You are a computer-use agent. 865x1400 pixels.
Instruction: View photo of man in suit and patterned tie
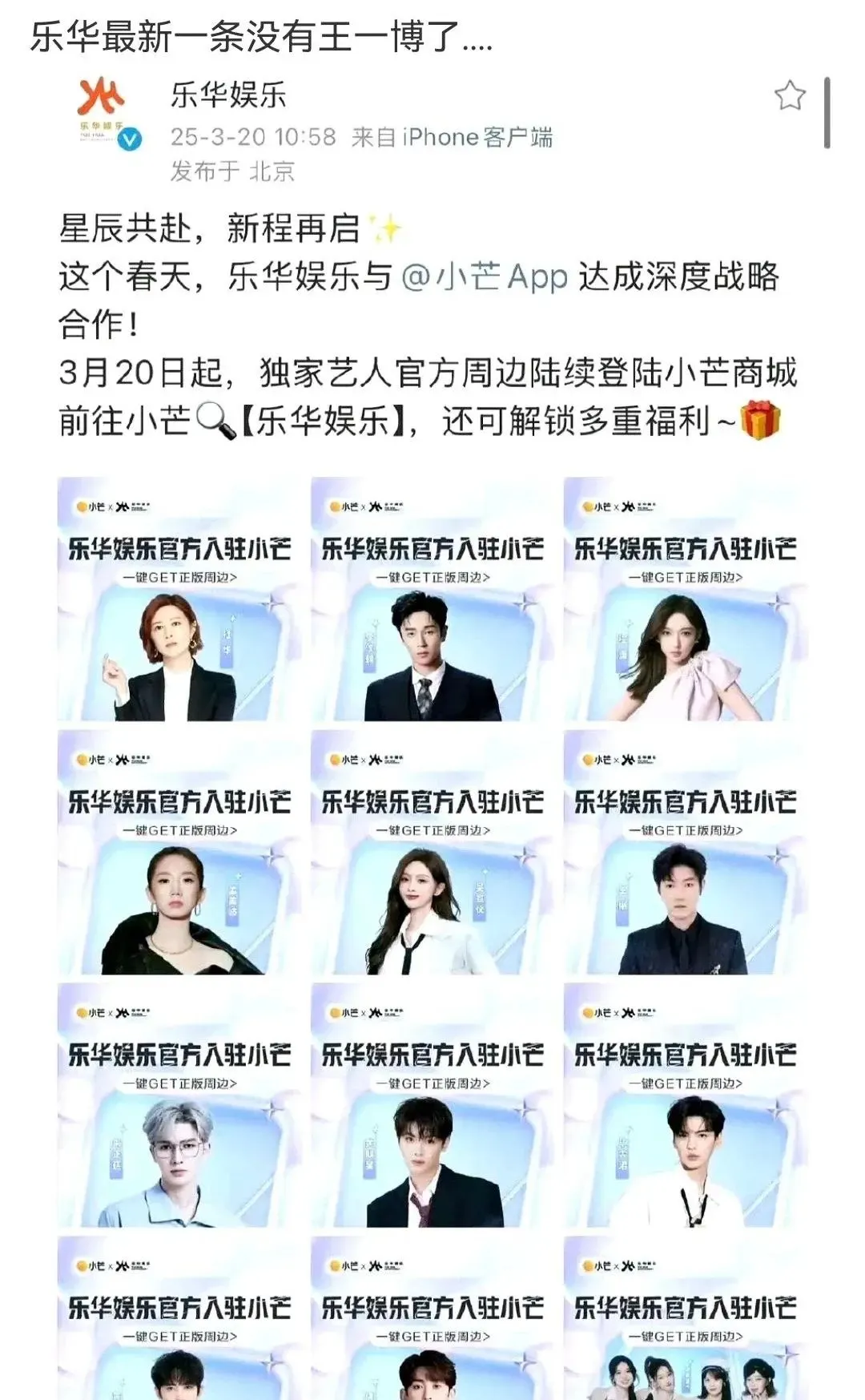point(432,599)
